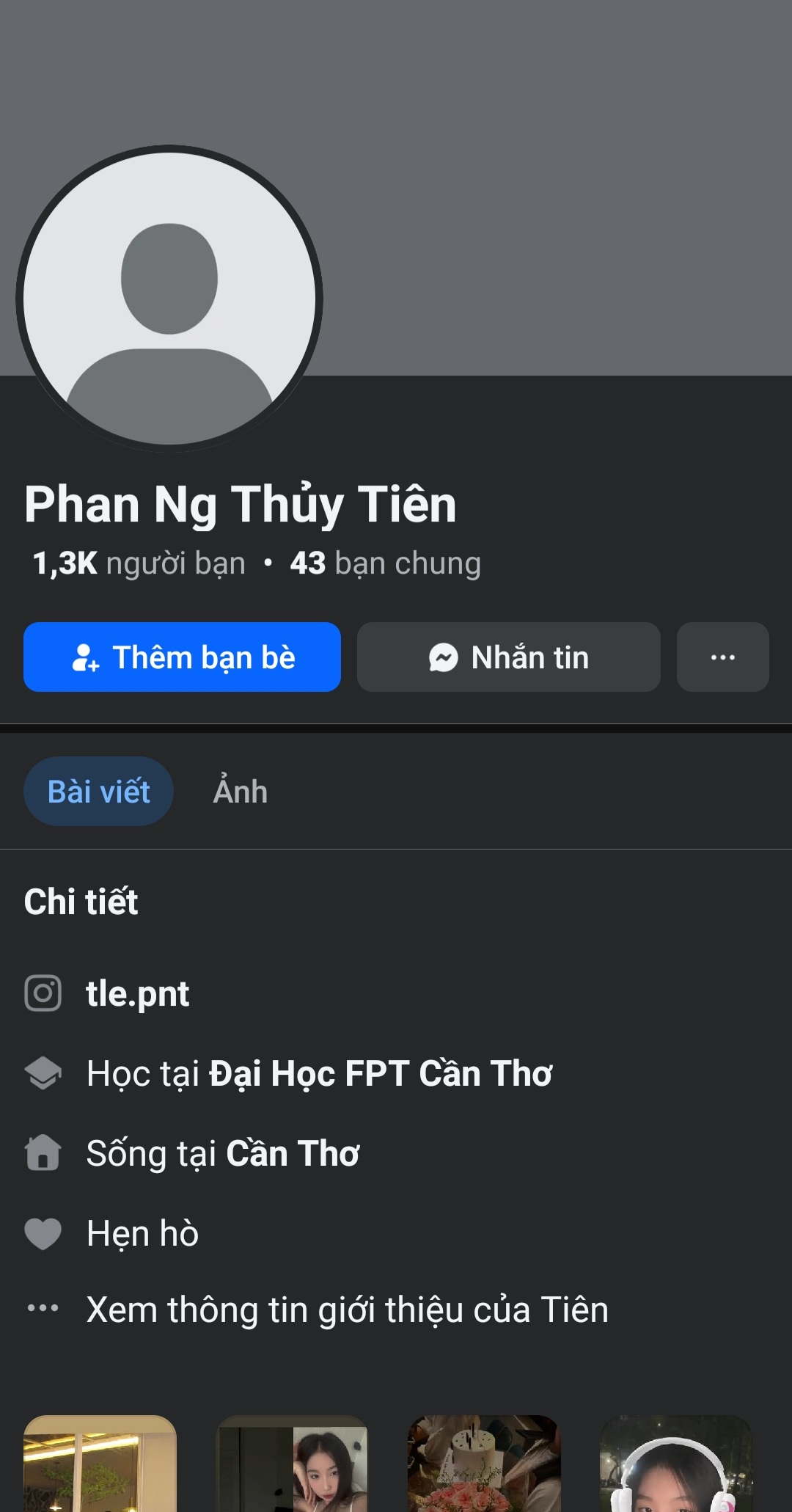Open Nhắn tin to message Tiên
The image size is (792, 1512).
click(x=508, y=657)
